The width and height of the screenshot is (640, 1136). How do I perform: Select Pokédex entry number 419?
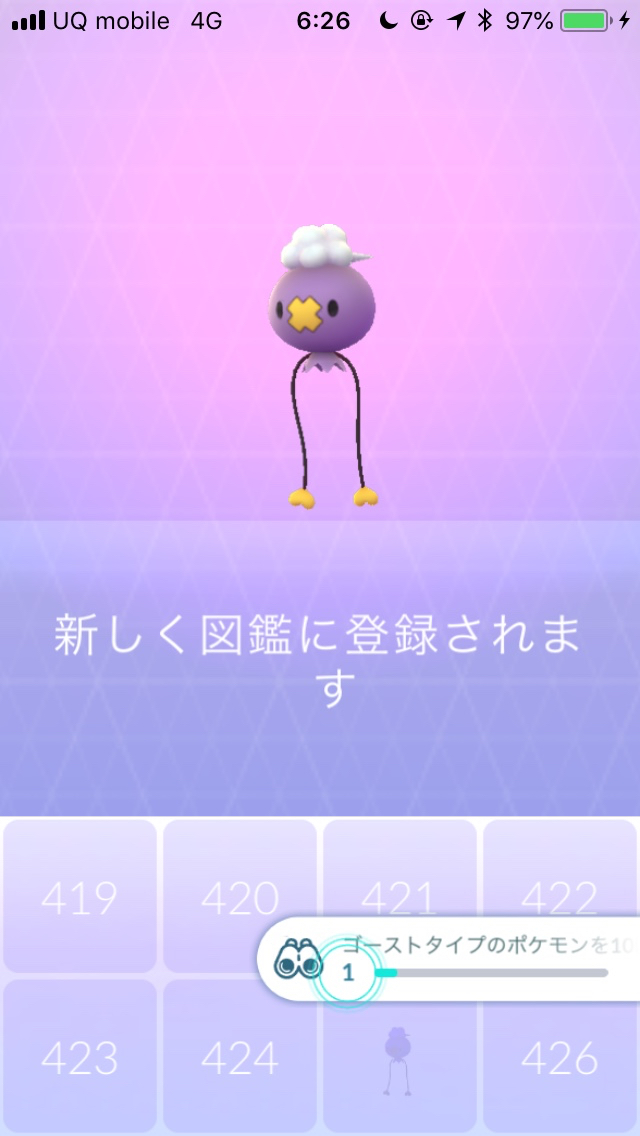pyautogui.click(x=80, y=896)
